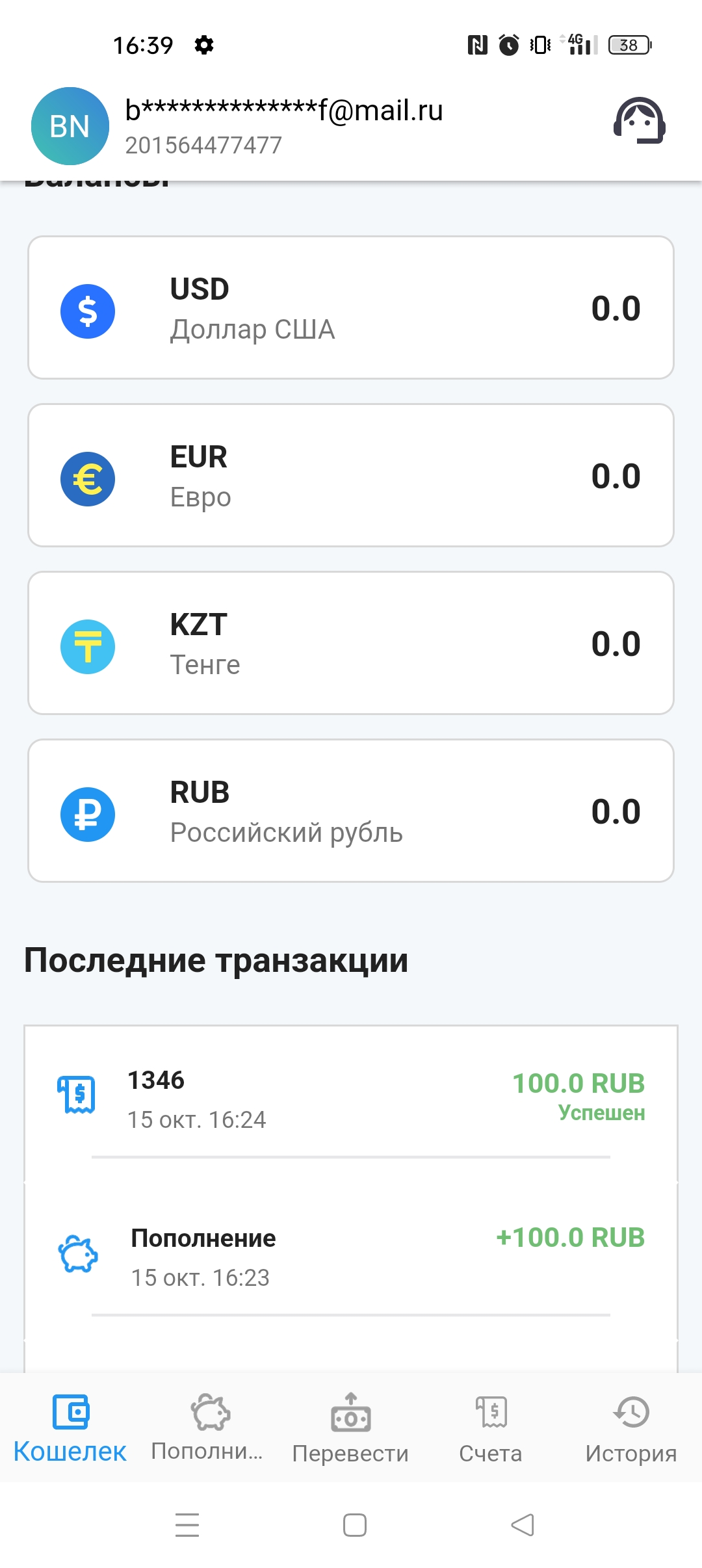
Task: Tap the BN profile avatar
Action: (x=70, y=126)
